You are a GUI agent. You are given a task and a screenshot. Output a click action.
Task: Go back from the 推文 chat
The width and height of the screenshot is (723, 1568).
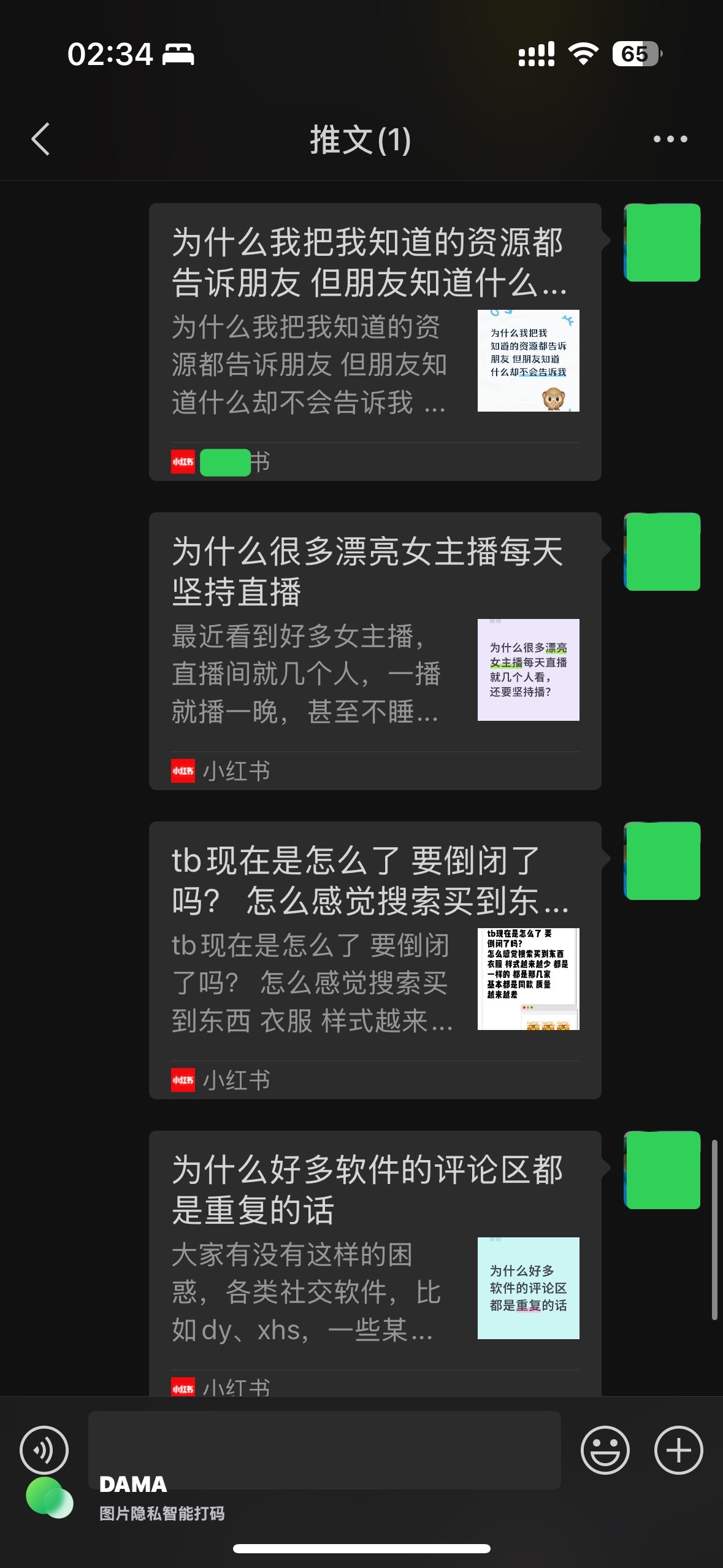40,139
